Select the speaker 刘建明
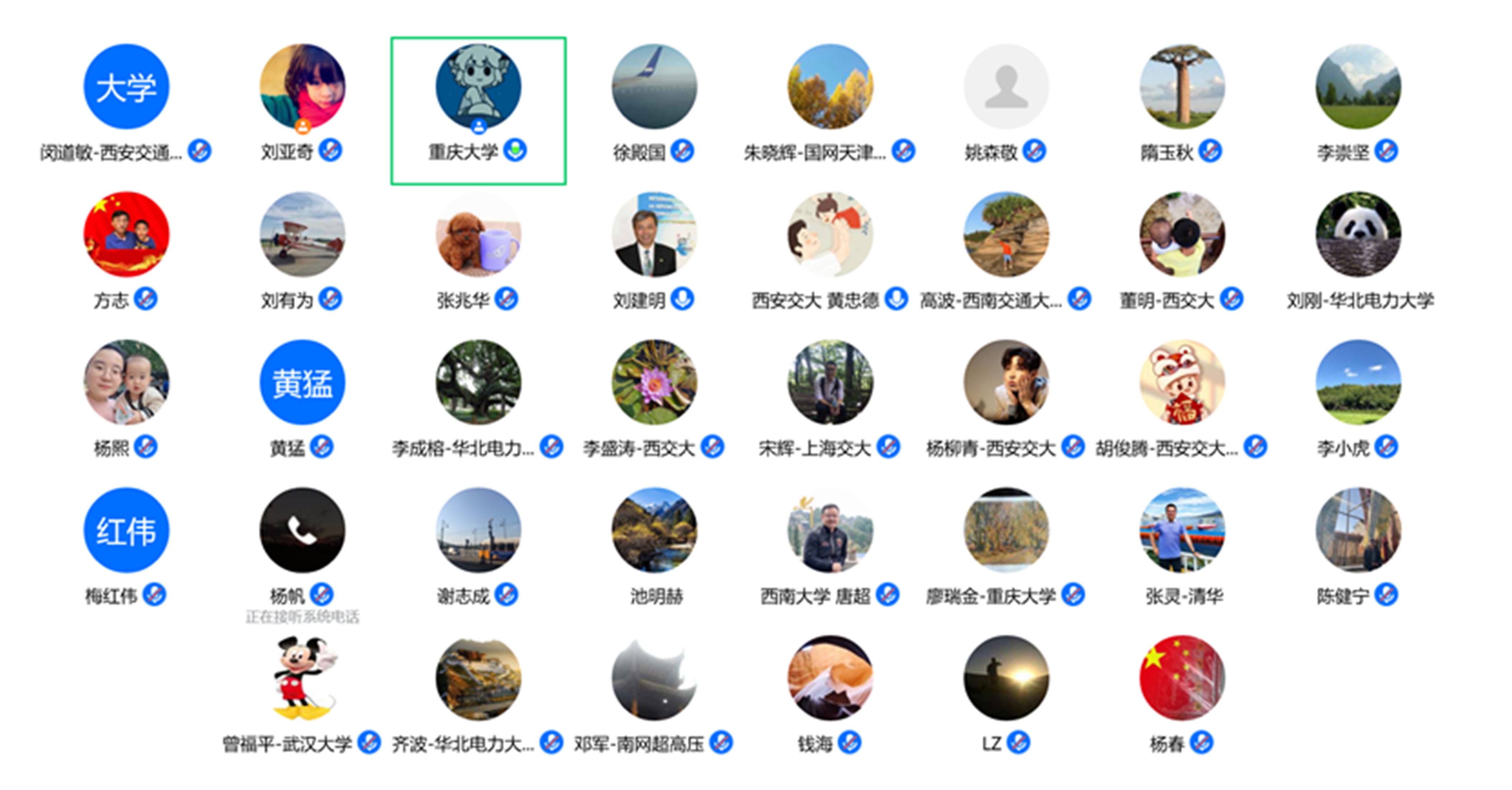Image resolution: width=1512 pixels, height=790 pixels. (x=654, y=234)
